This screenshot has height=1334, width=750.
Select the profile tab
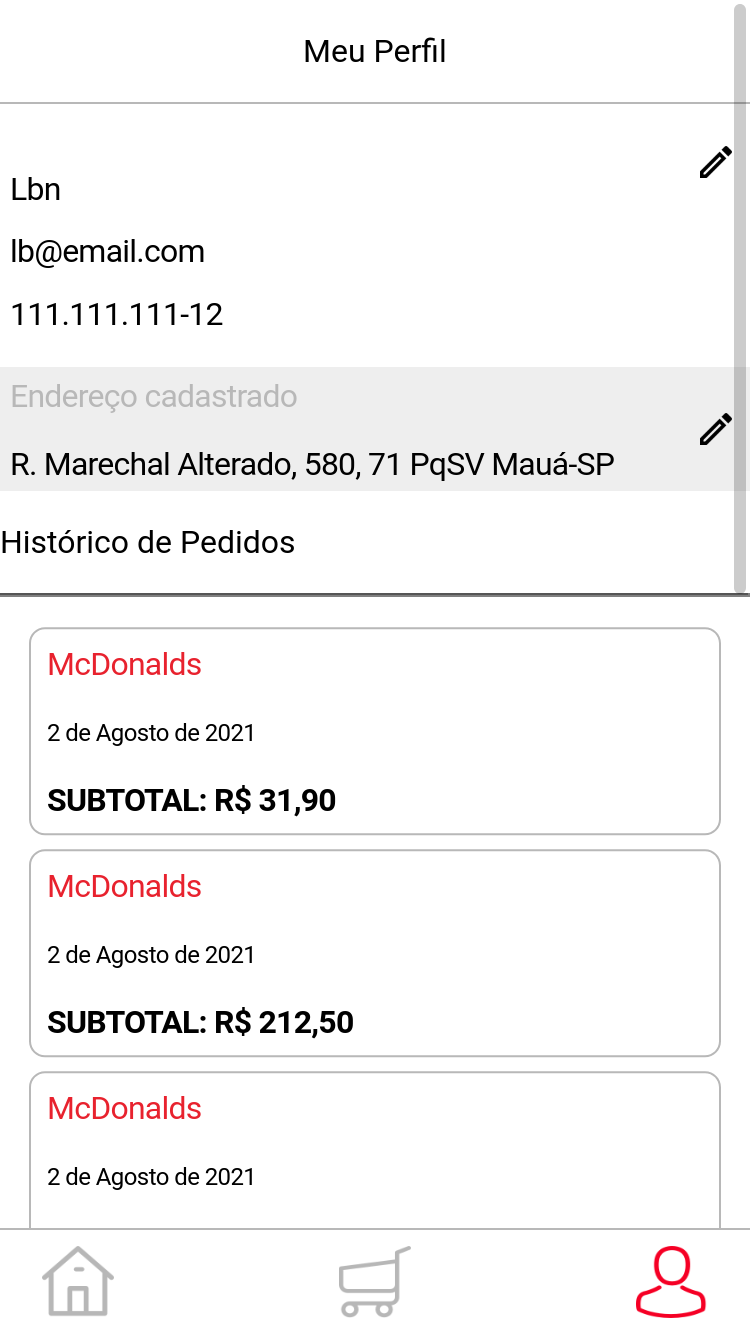pyautogui.click(x=671, y=1282)
